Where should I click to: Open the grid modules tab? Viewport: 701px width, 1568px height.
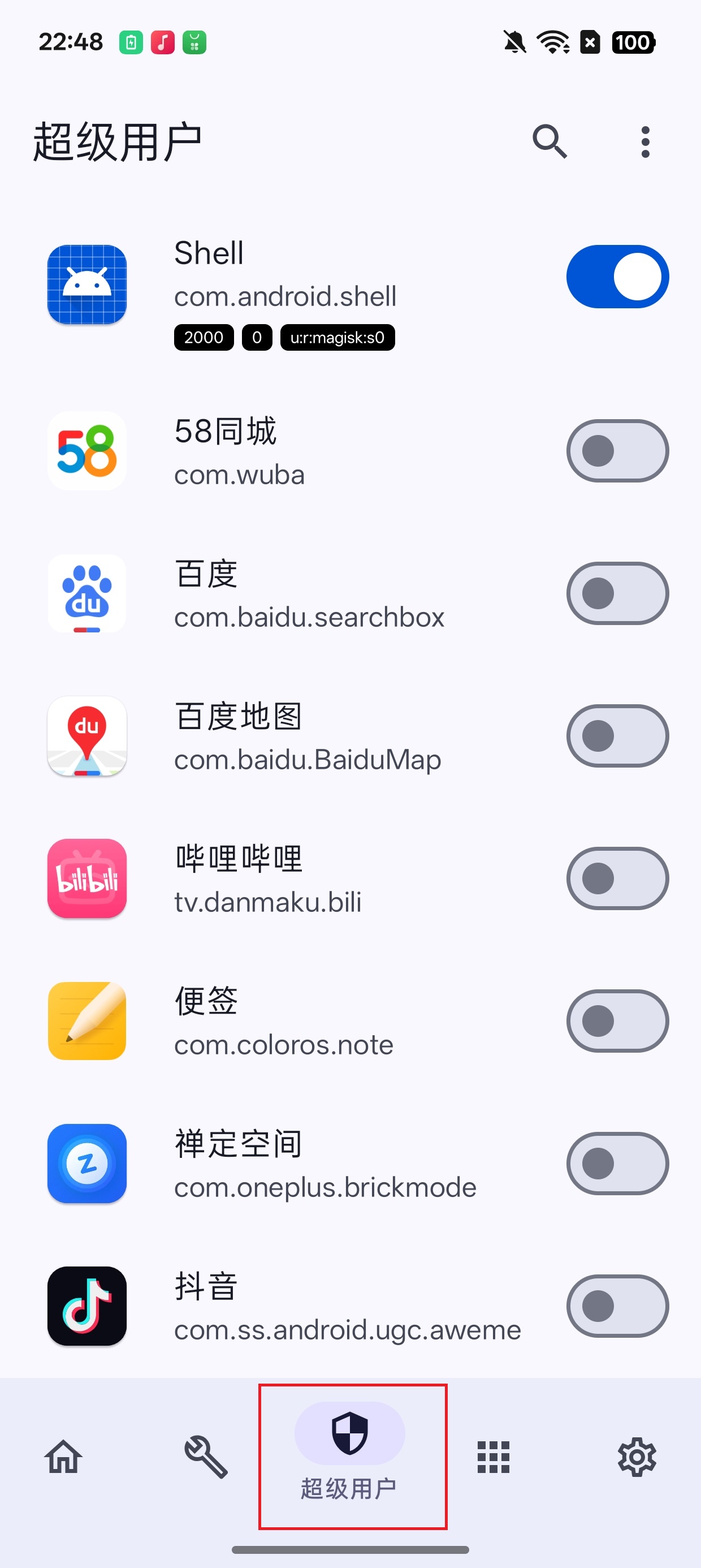point(493,1457)
